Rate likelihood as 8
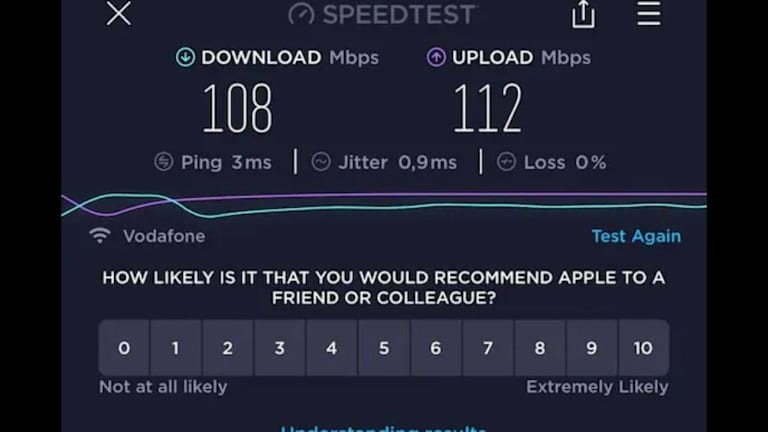This screenshot has height=432, width=768. click(x=540, y=348)
